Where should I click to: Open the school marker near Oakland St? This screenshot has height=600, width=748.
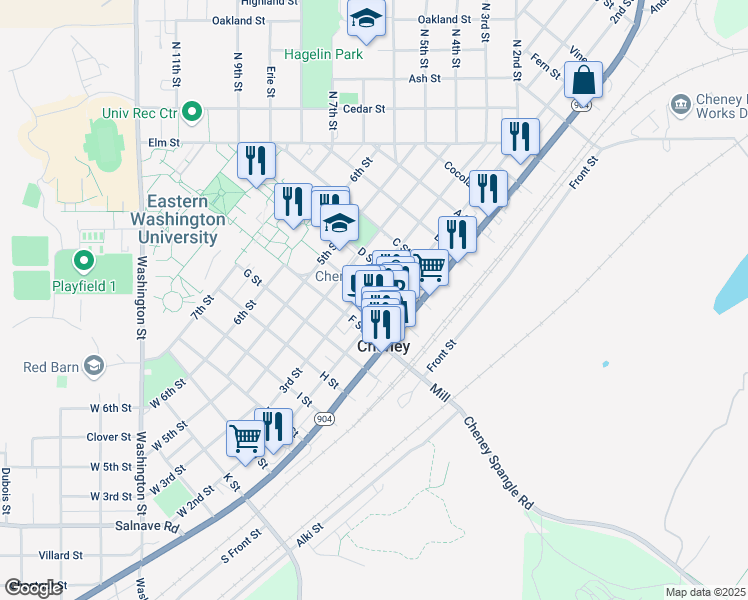[x=366, y=18]
